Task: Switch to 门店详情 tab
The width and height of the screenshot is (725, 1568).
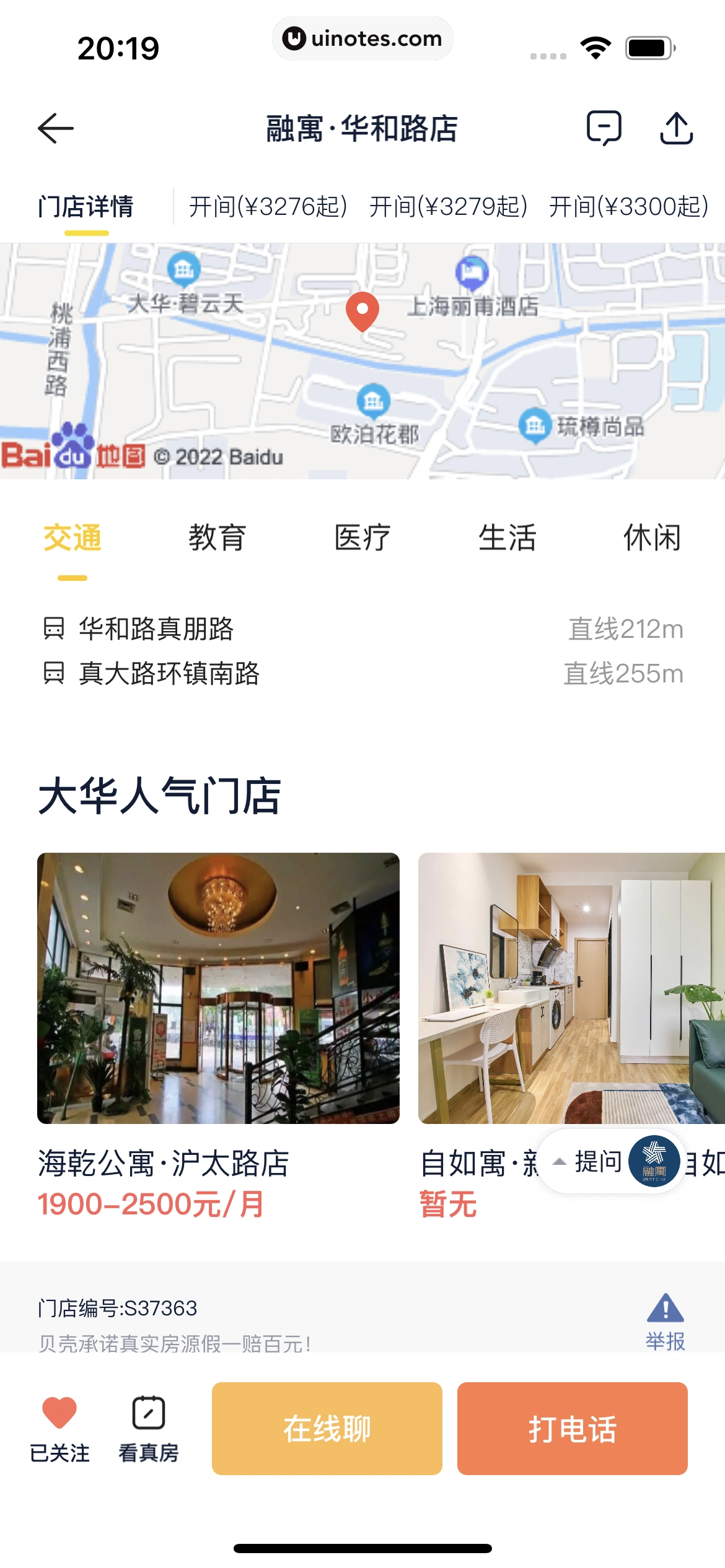Action: pos(86,207)
